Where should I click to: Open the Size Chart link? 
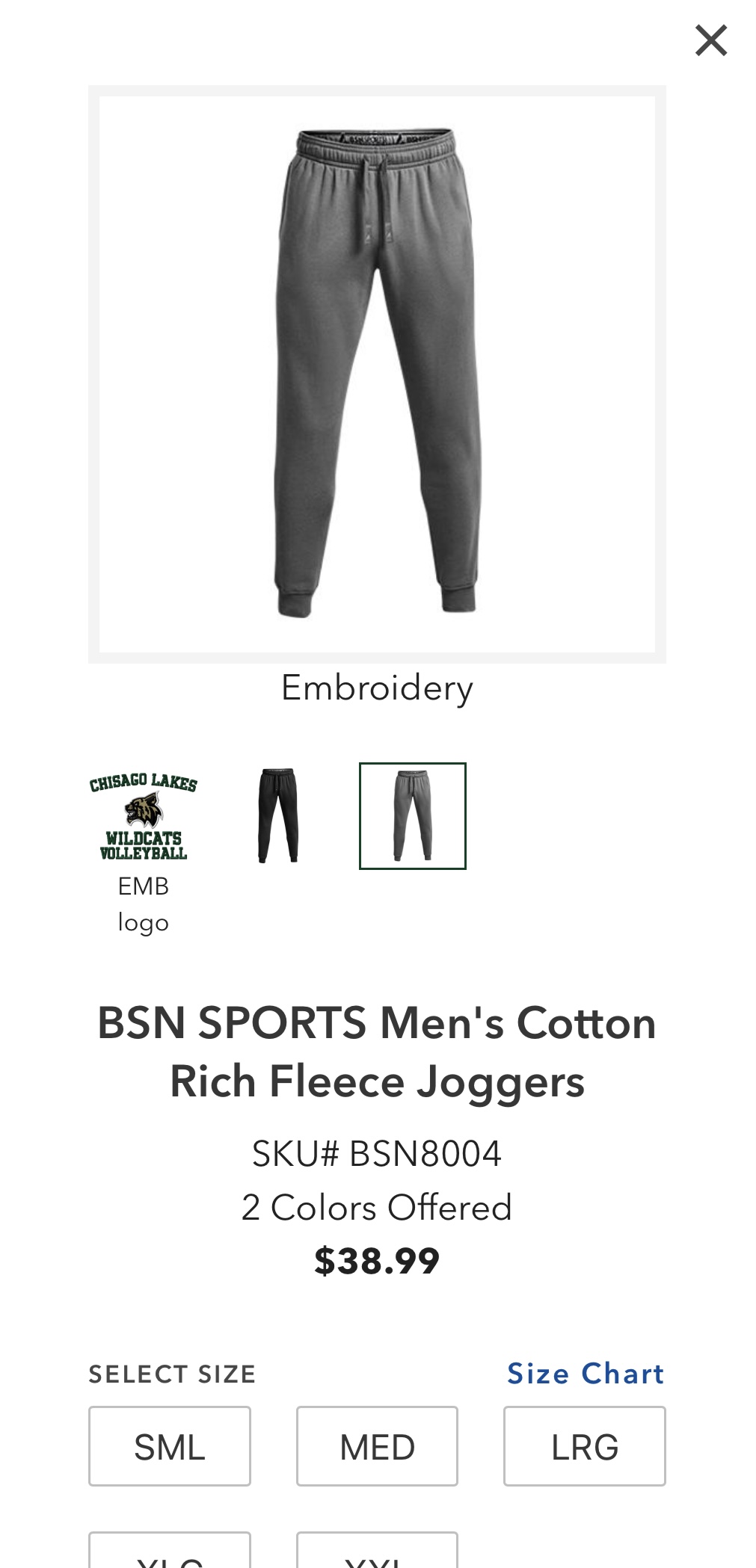pyautogui.click(x=586, y=1374)
